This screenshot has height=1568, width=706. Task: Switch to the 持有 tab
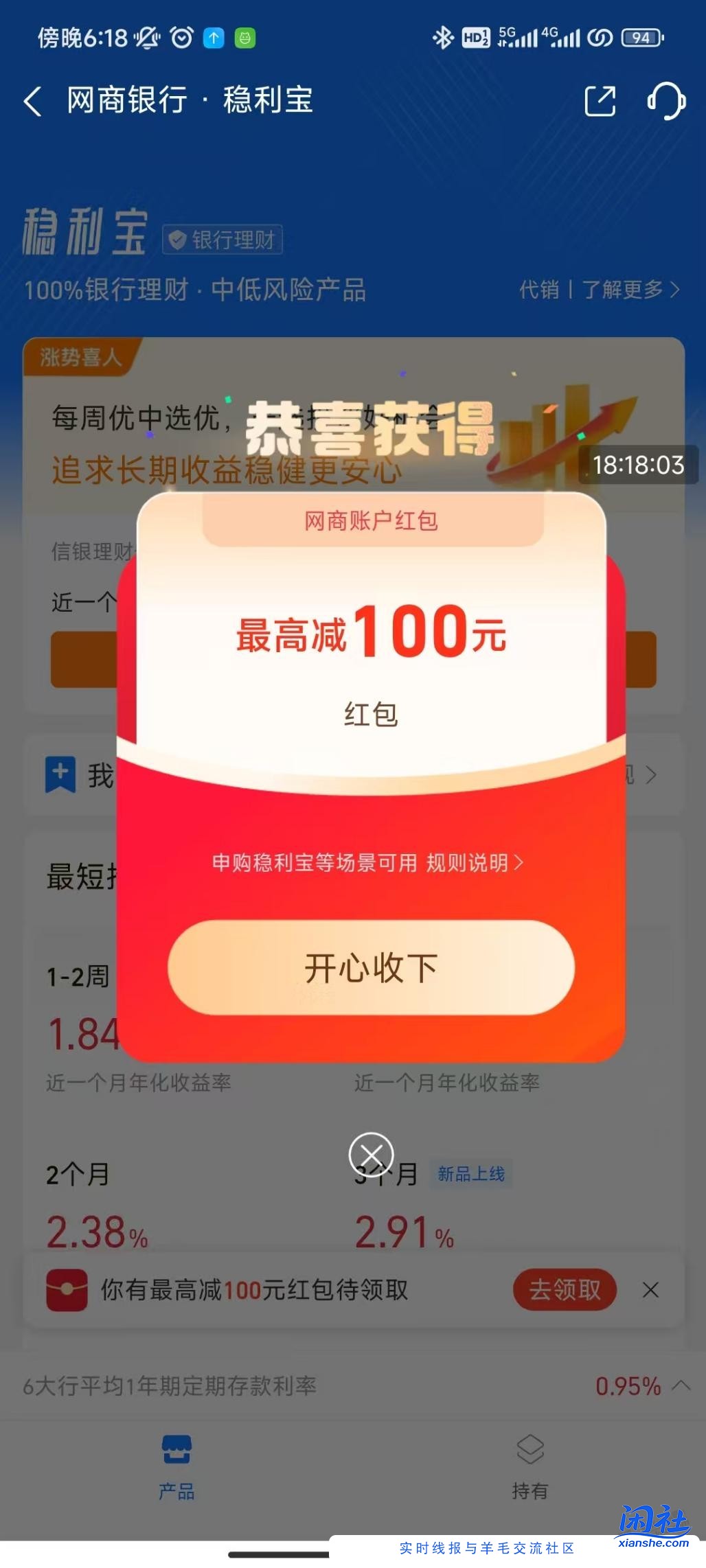coord(529,1476)
